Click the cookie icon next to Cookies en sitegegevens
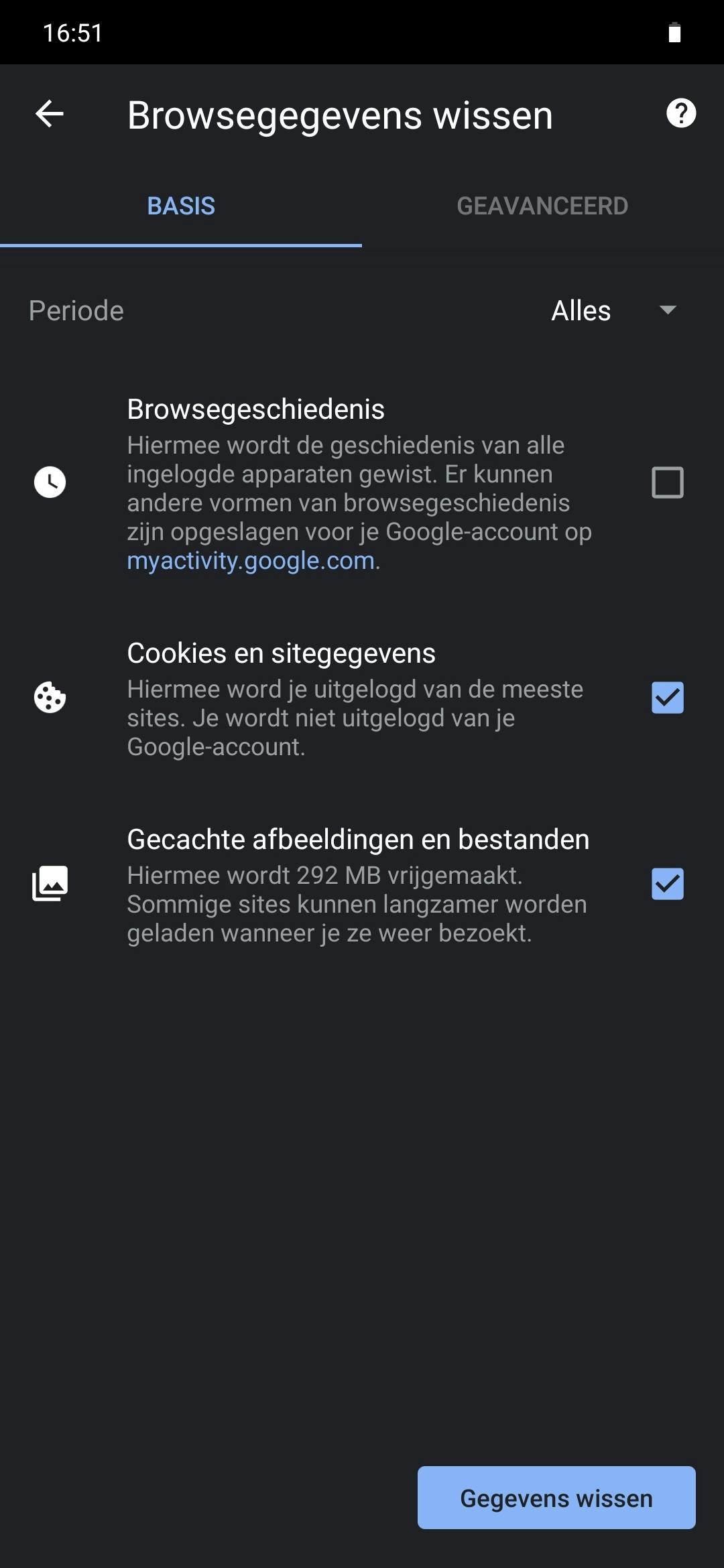724x1568 pixels. pos(50,697)
